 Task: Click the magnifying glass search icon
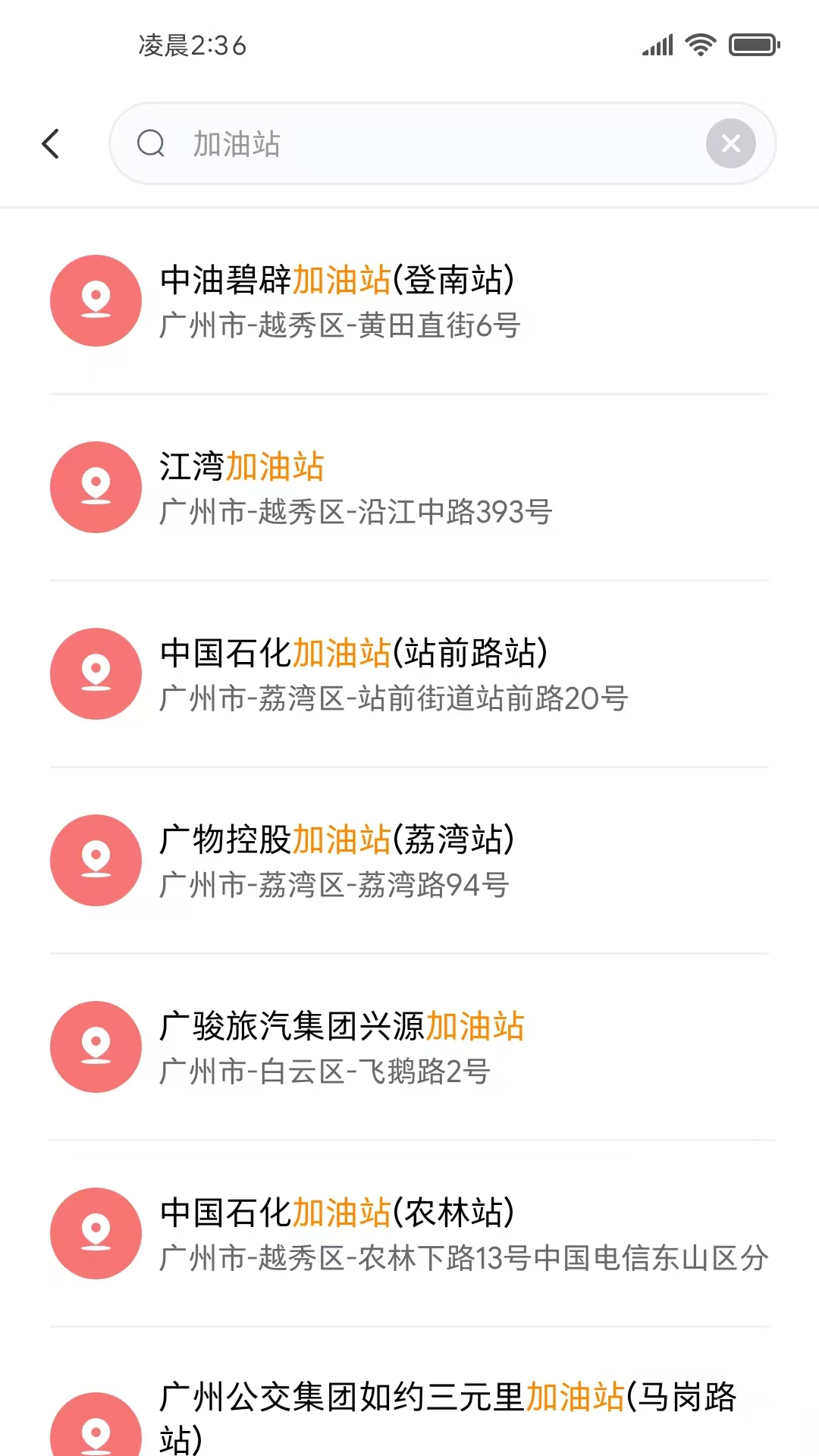(x=152, y=143)
